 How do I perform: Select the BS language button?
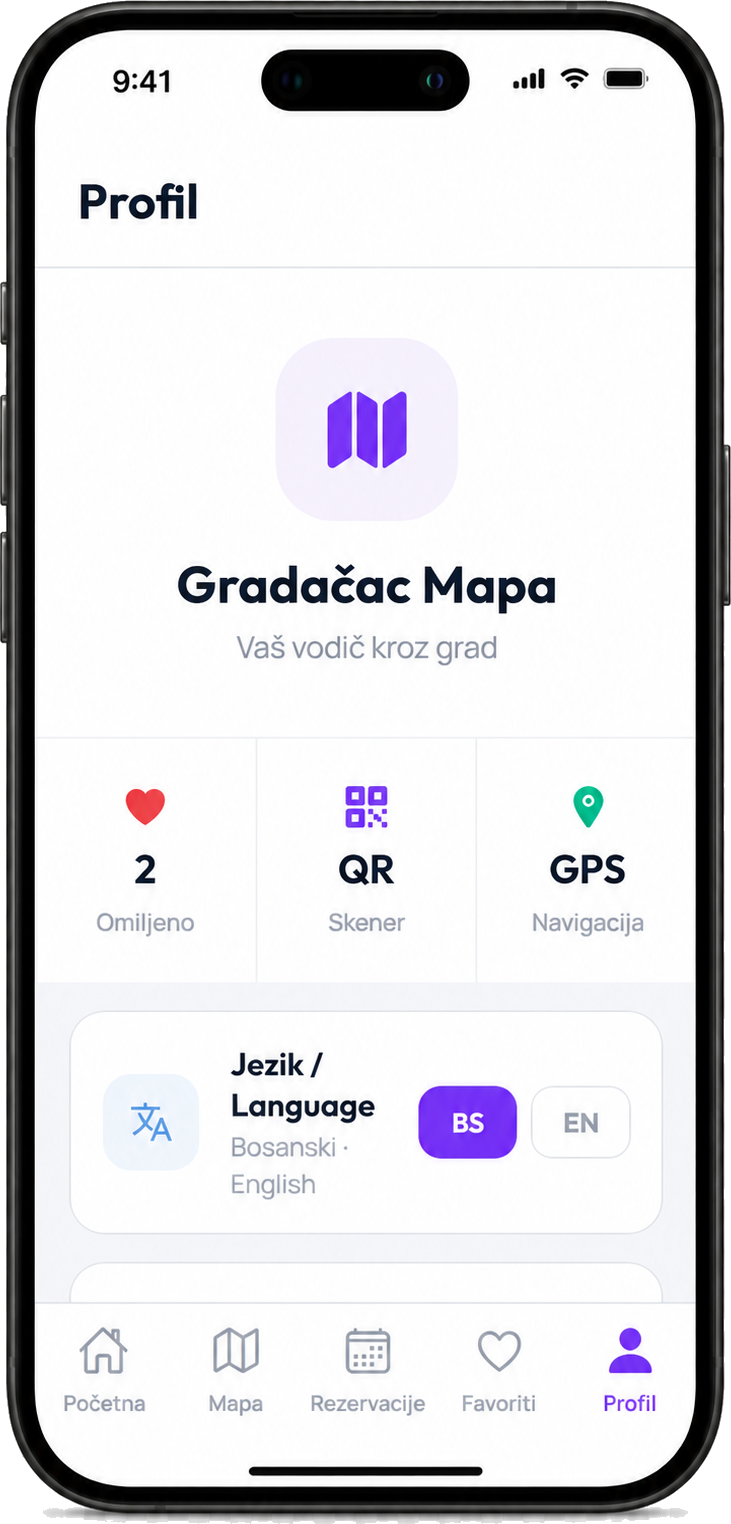tap(467, 1122)
